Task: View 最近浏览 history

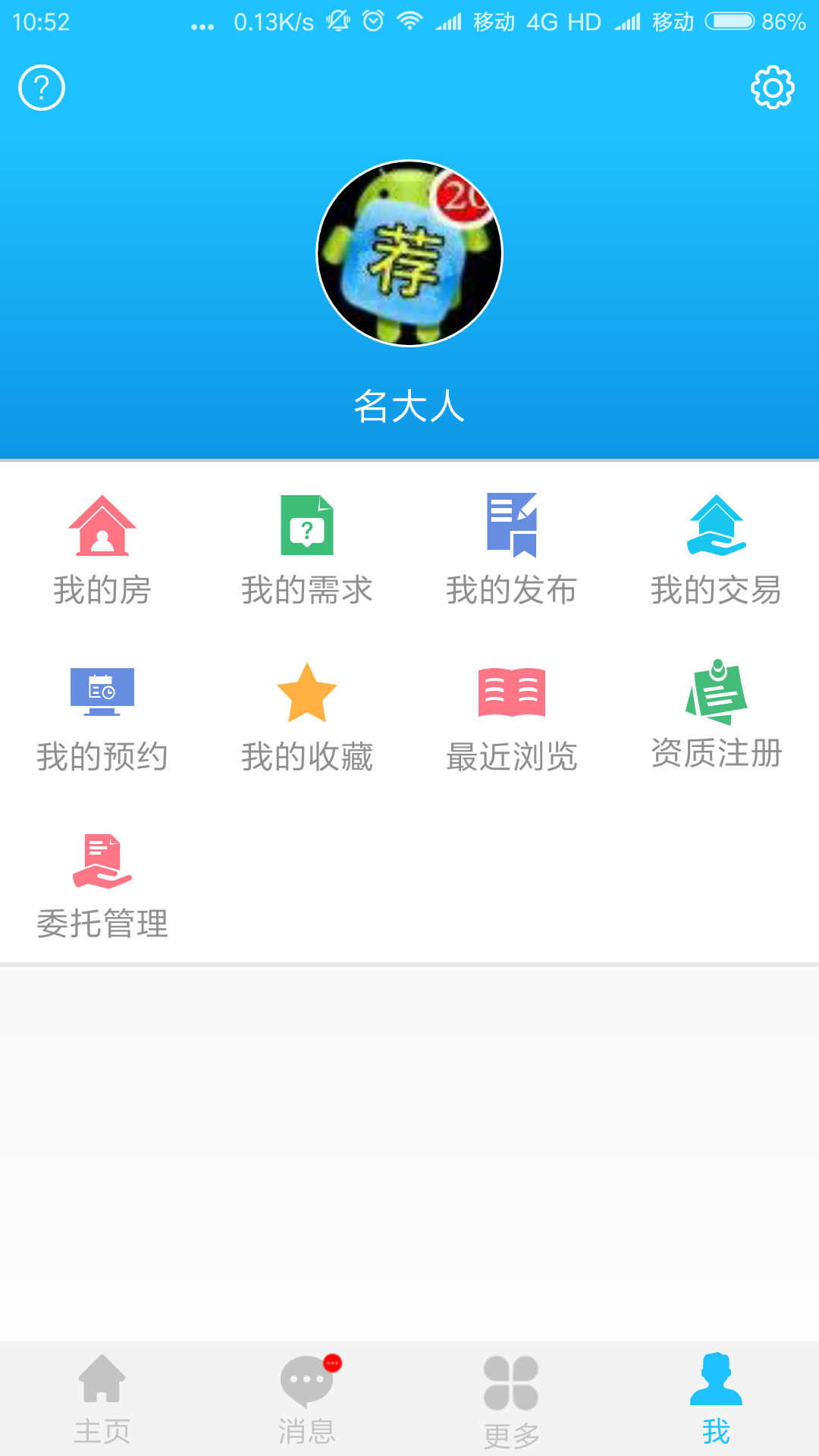Action: pos(512,717)
